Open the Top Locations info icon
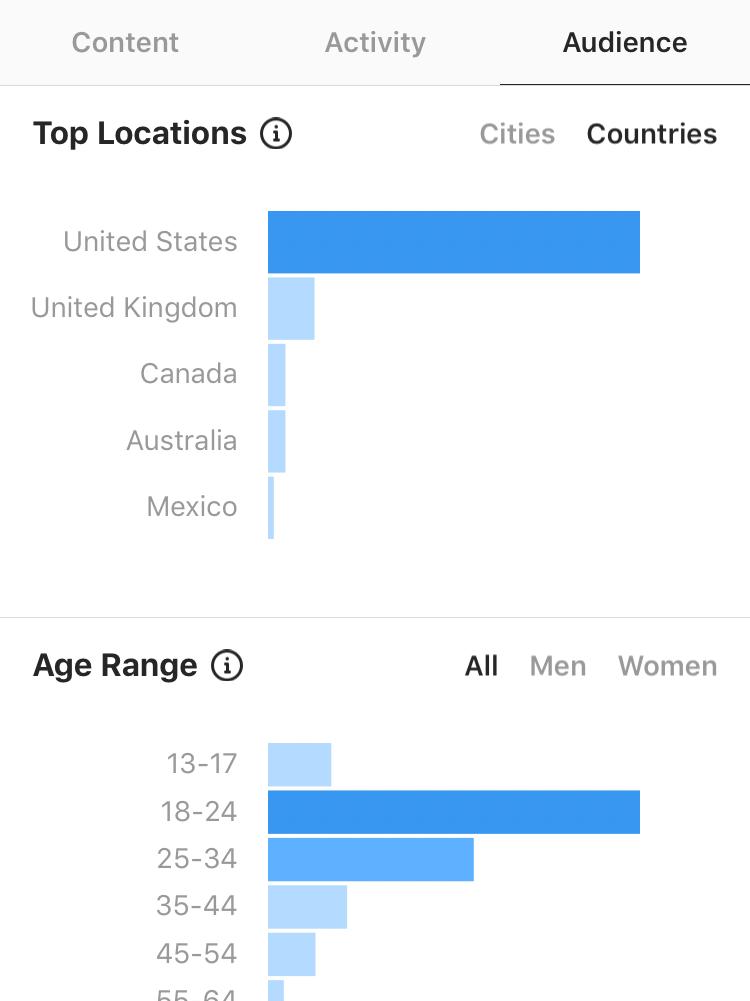This screenshot has height=1001, width=750. click(276, 133)
